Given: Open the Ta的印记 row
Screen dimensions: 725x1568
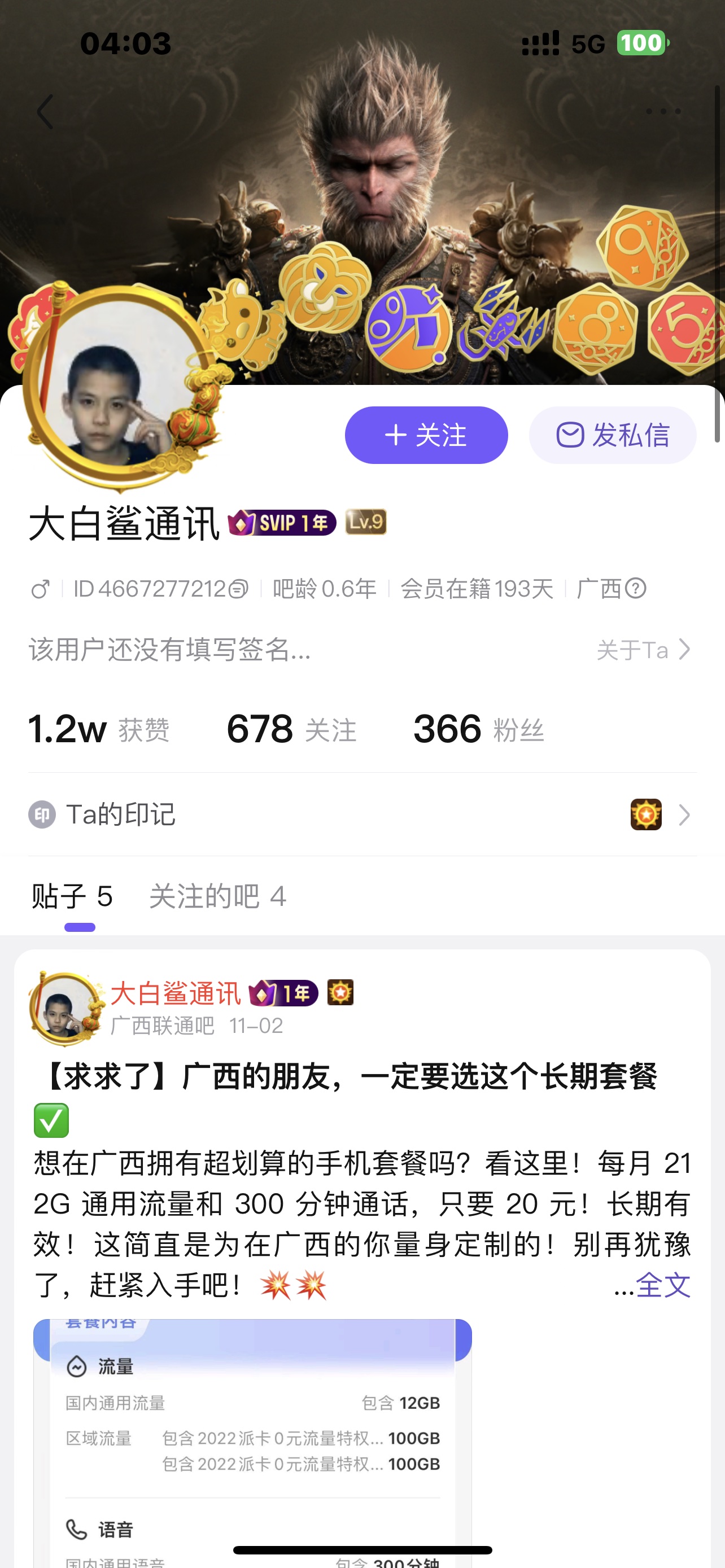Looking at the screenshot, I should point(362,814).
